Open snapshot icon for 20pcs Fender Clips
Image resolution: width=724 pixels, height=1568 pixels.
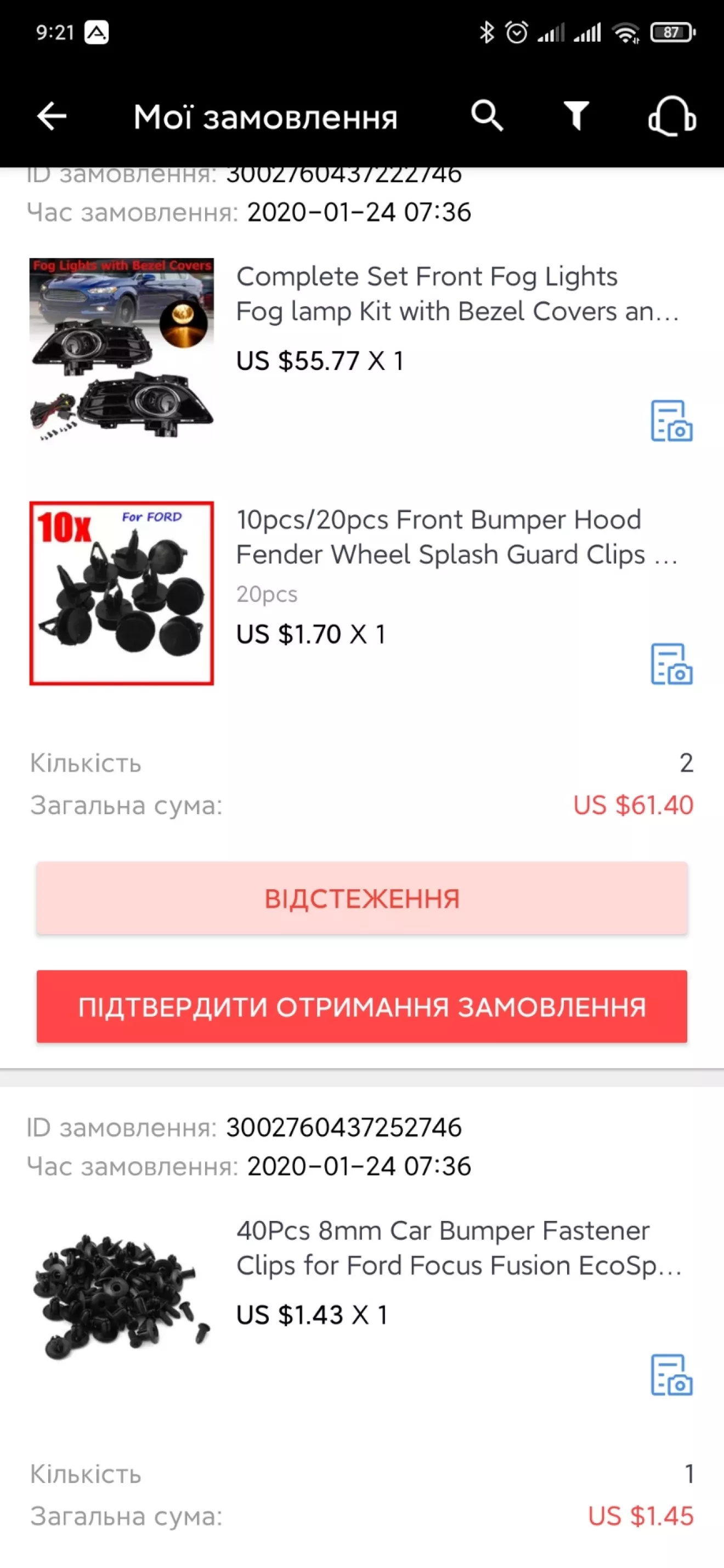[x=671, y=664]
